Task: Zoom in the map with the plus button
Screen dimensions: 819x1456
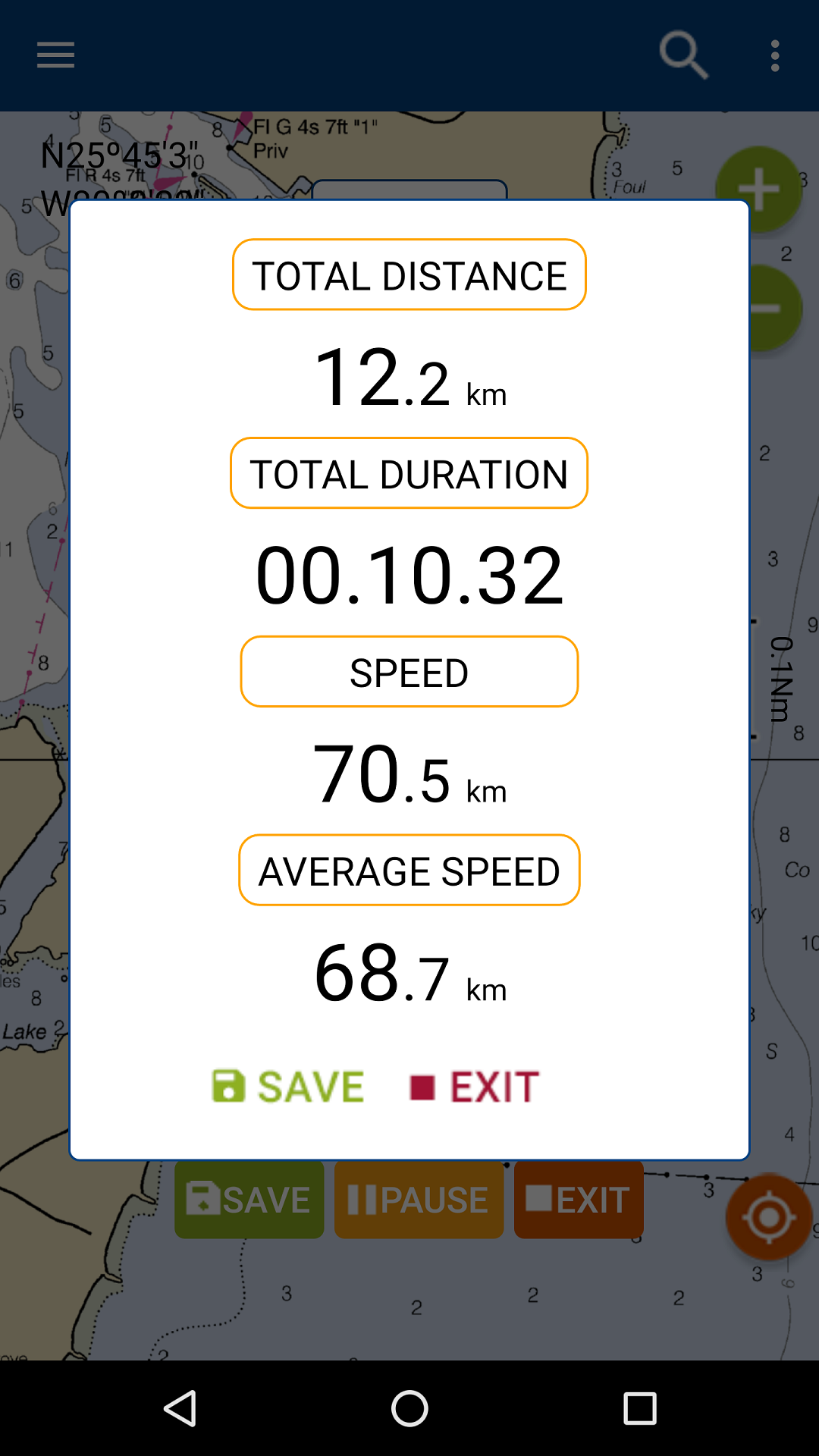Action: [759, 189]
